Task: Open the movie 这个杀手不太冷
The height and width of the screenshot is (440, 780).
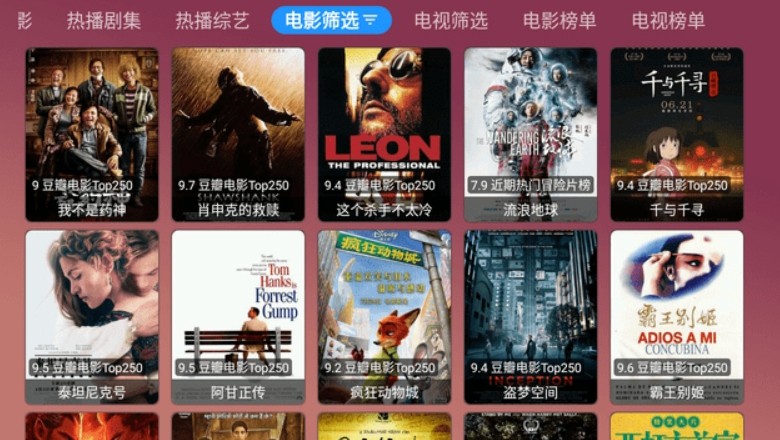Action: [384, 133]
